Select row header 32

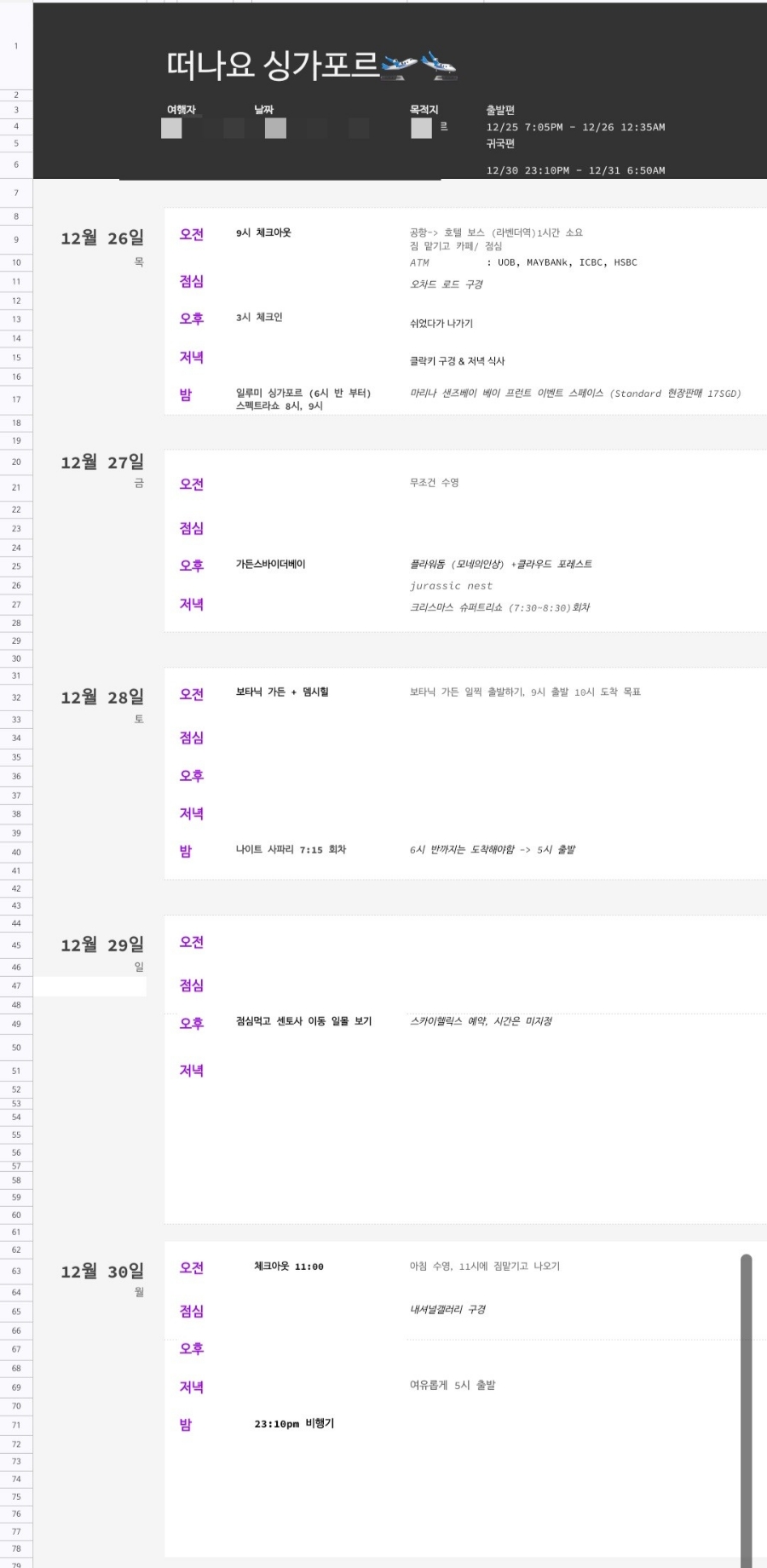coord(15,697)
